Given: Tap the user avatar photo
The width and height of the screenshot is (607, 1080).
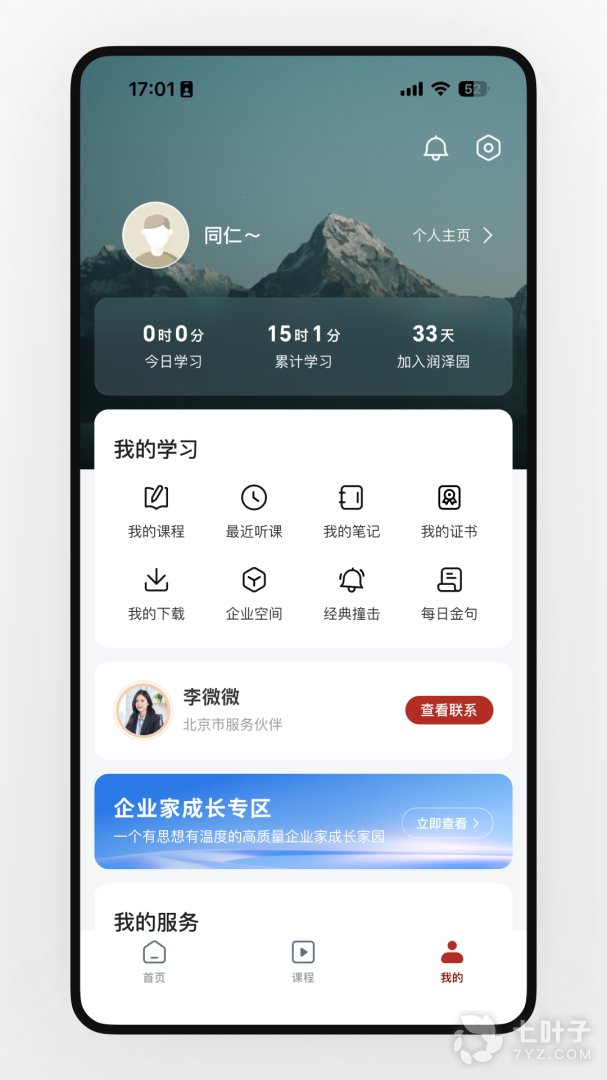Looking at the screenshot, I should 156,235.
